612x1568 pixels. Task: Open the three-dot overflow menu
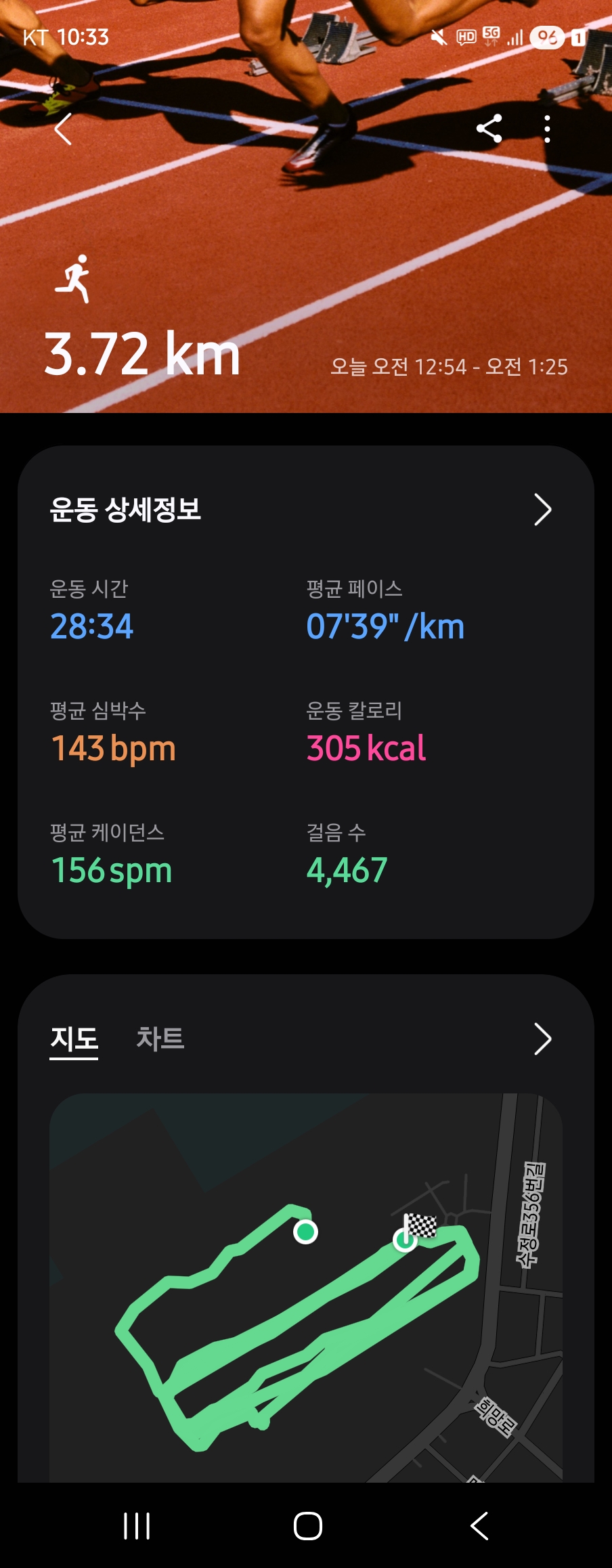pos(547,129)
